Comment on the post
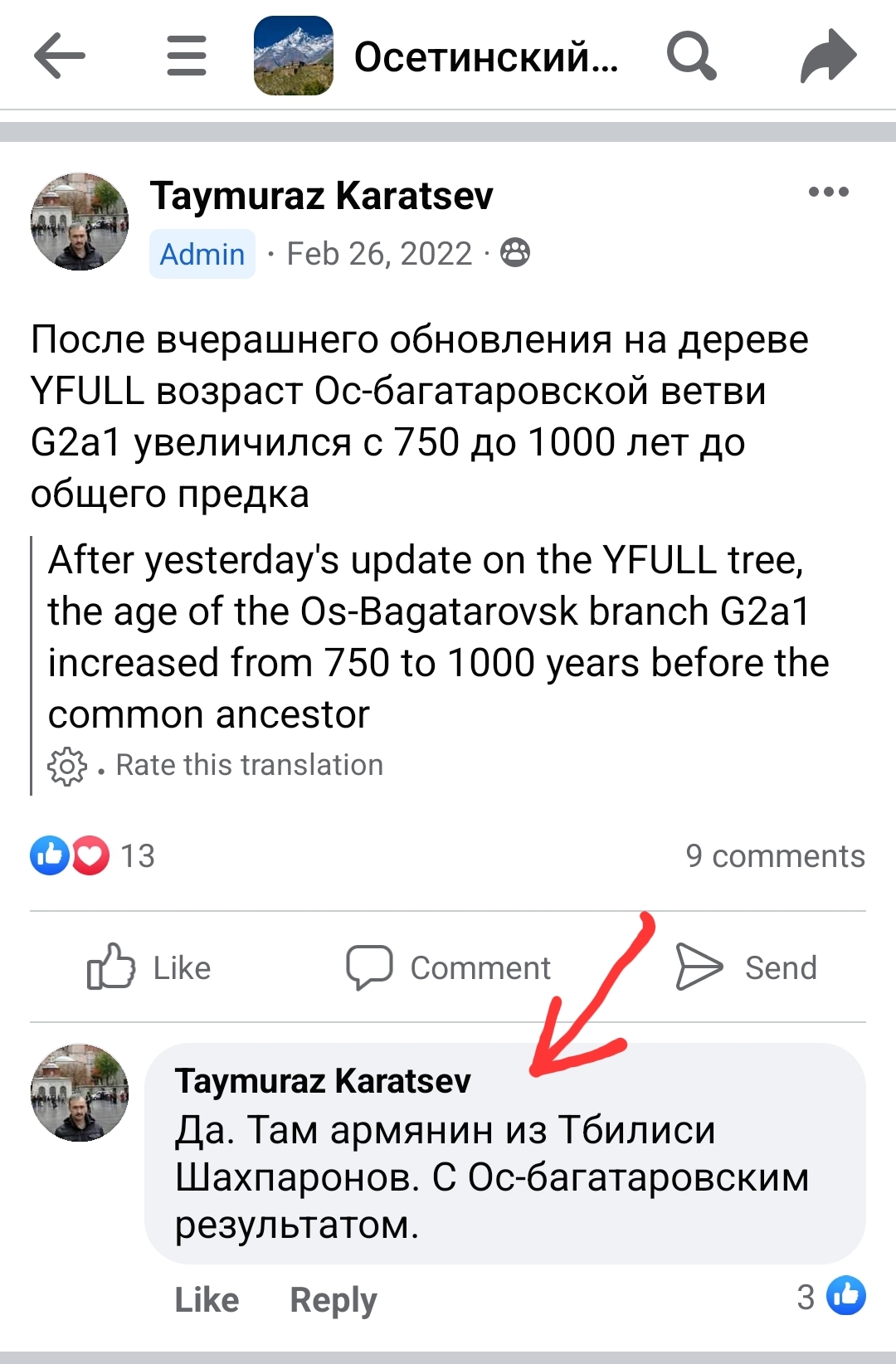Image resolution: width=896 pixels, height=1364 pixels. [449, 967]
